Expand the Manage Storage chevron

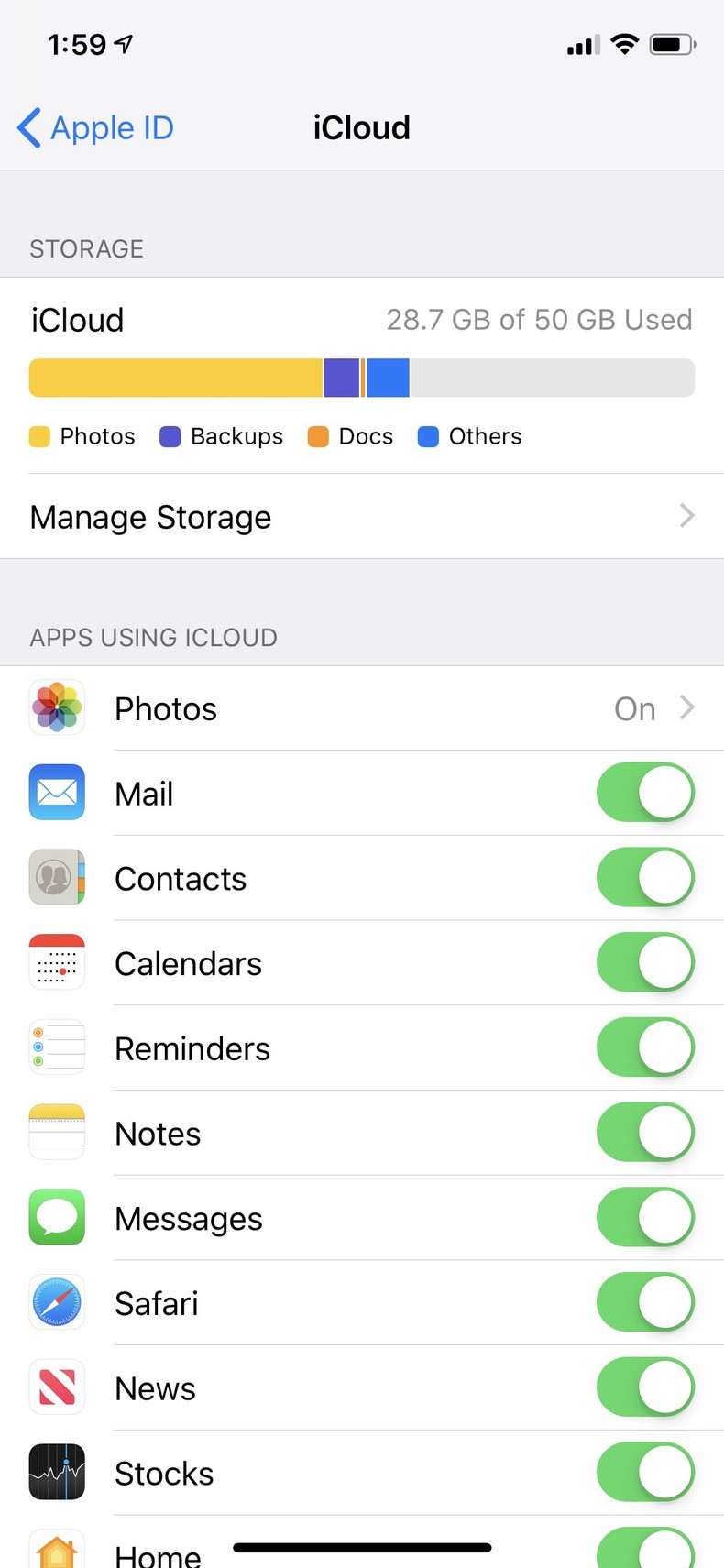[686, 516]
